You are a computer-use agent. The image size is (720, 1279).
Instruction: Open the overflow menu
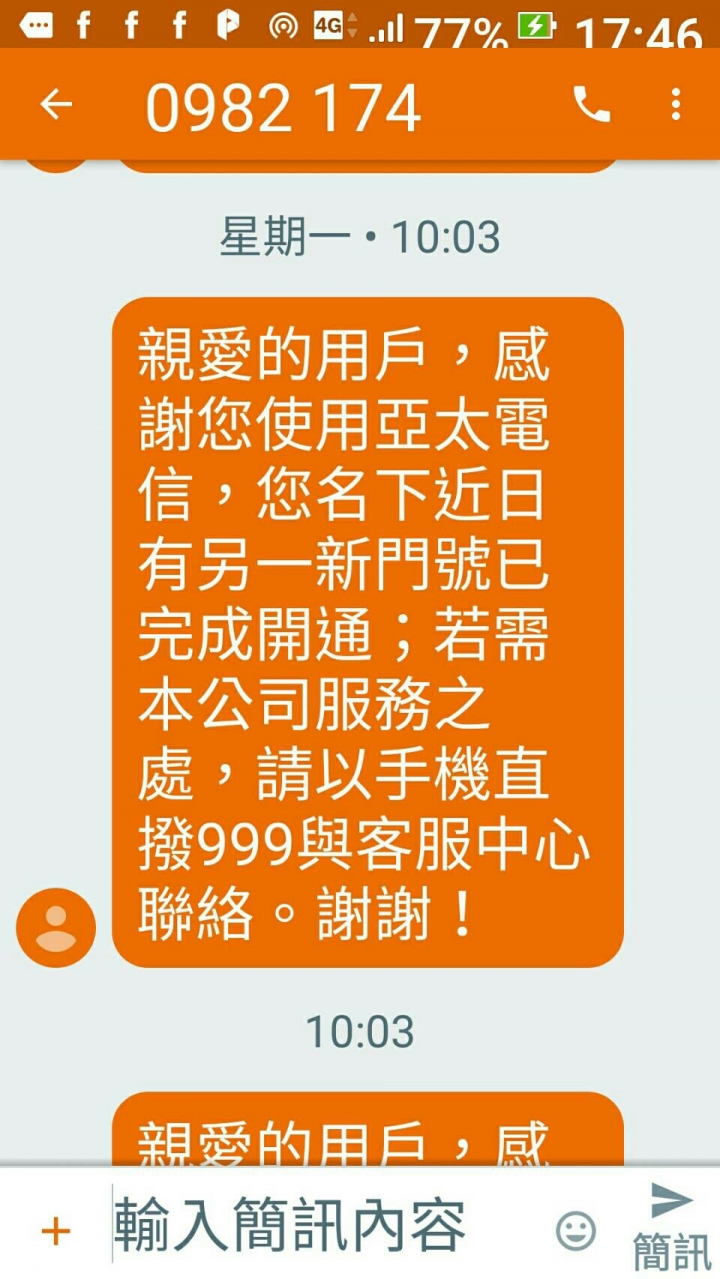click(x=677, y=105)
